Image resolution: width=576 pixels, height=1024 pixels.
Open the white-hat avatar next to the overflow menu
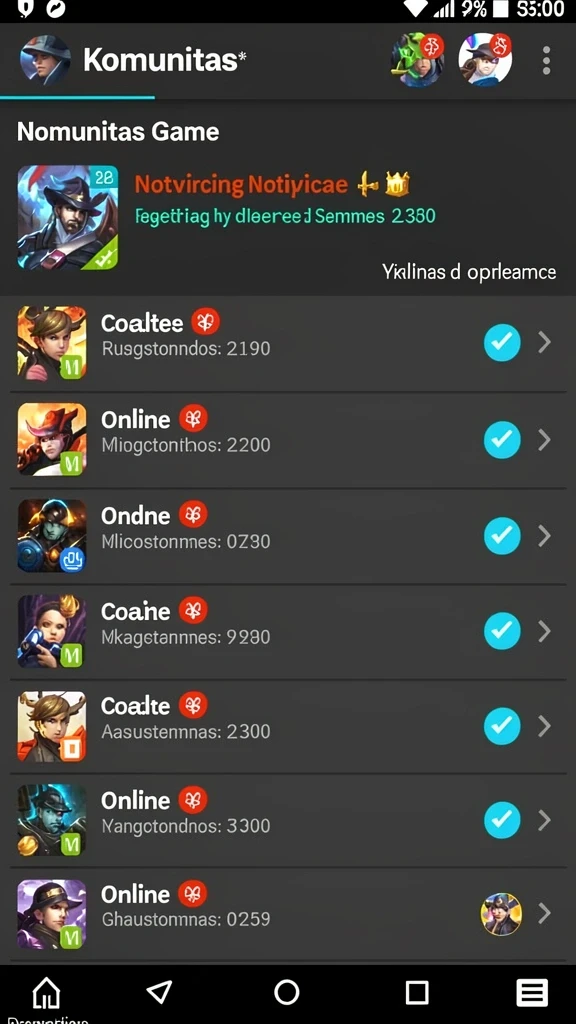click(485, 60)
